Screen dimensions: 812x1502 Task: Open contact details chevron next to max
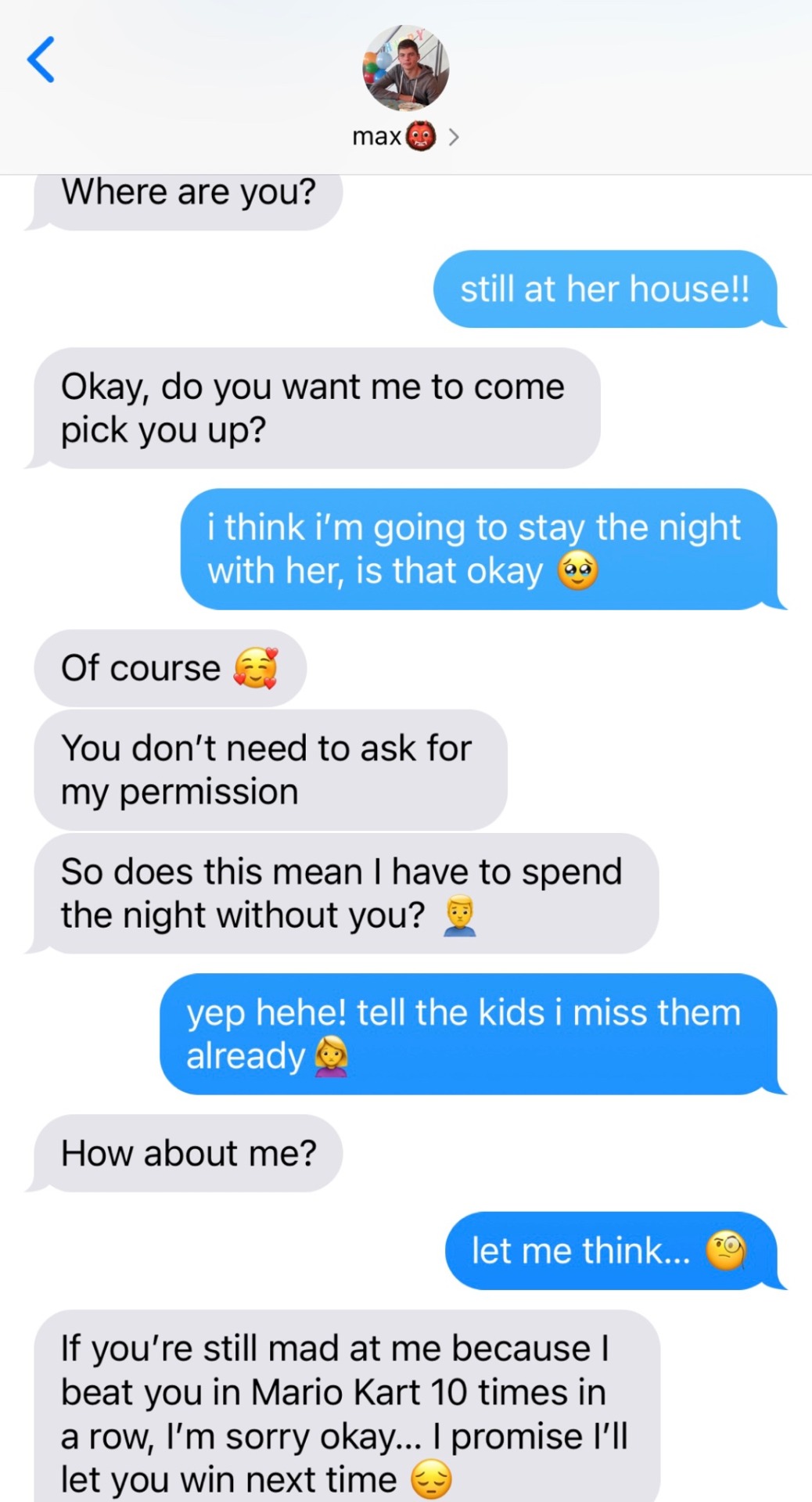pos(454,138)
